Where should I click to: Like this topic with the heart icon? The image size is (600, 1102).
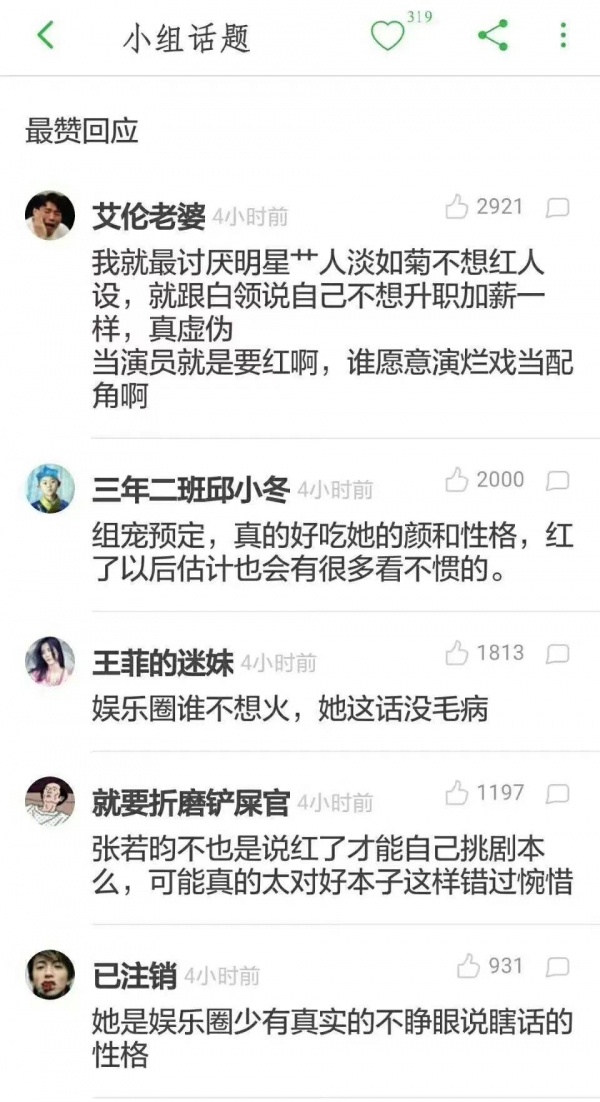(x=388, y=37)
